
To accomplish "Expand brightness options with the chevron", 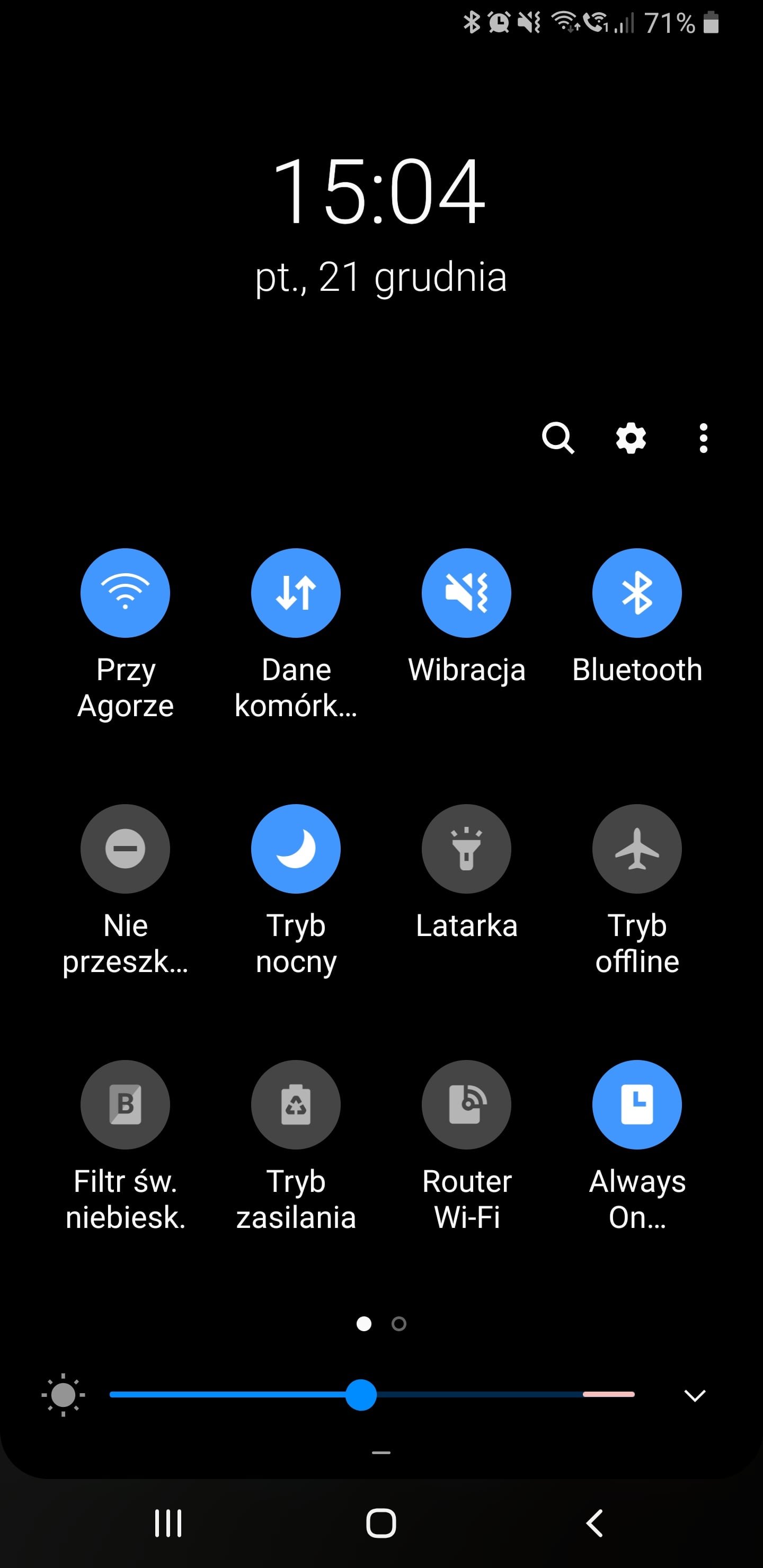I will 695,1395.
